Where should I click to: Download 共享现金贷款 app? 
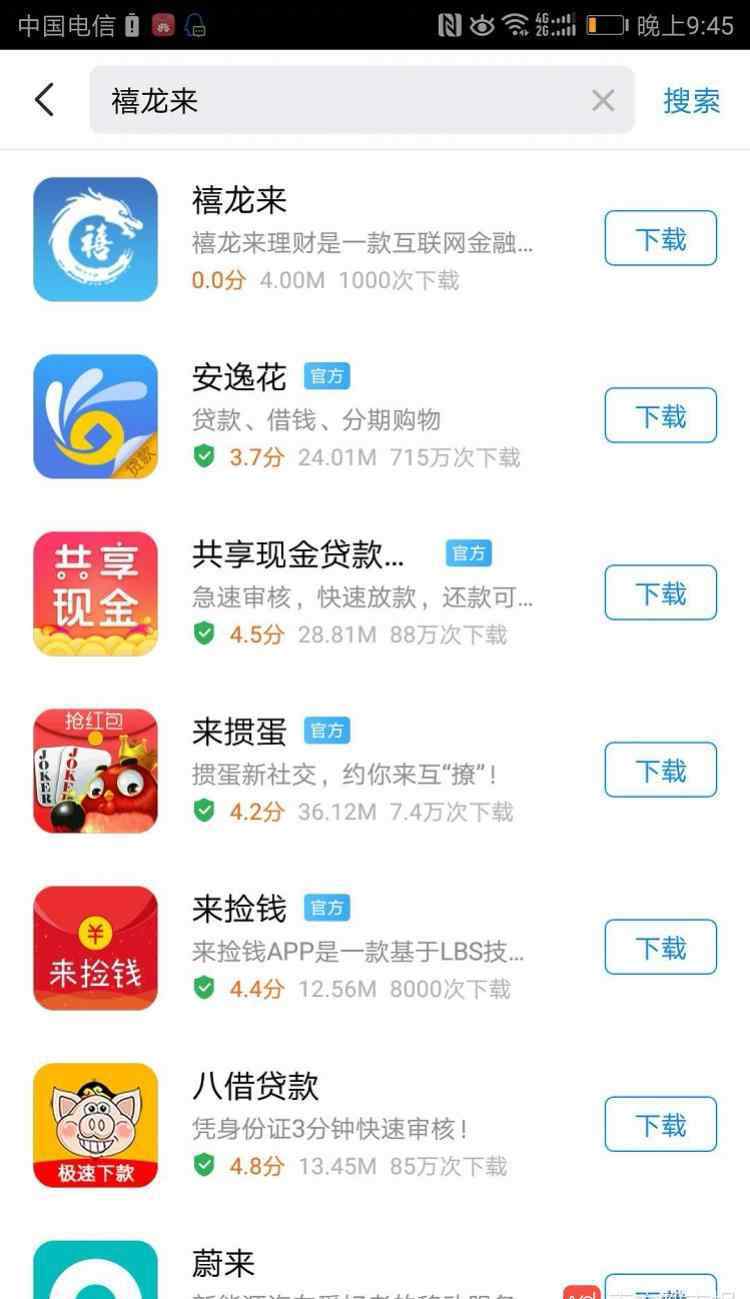(661, 593)
